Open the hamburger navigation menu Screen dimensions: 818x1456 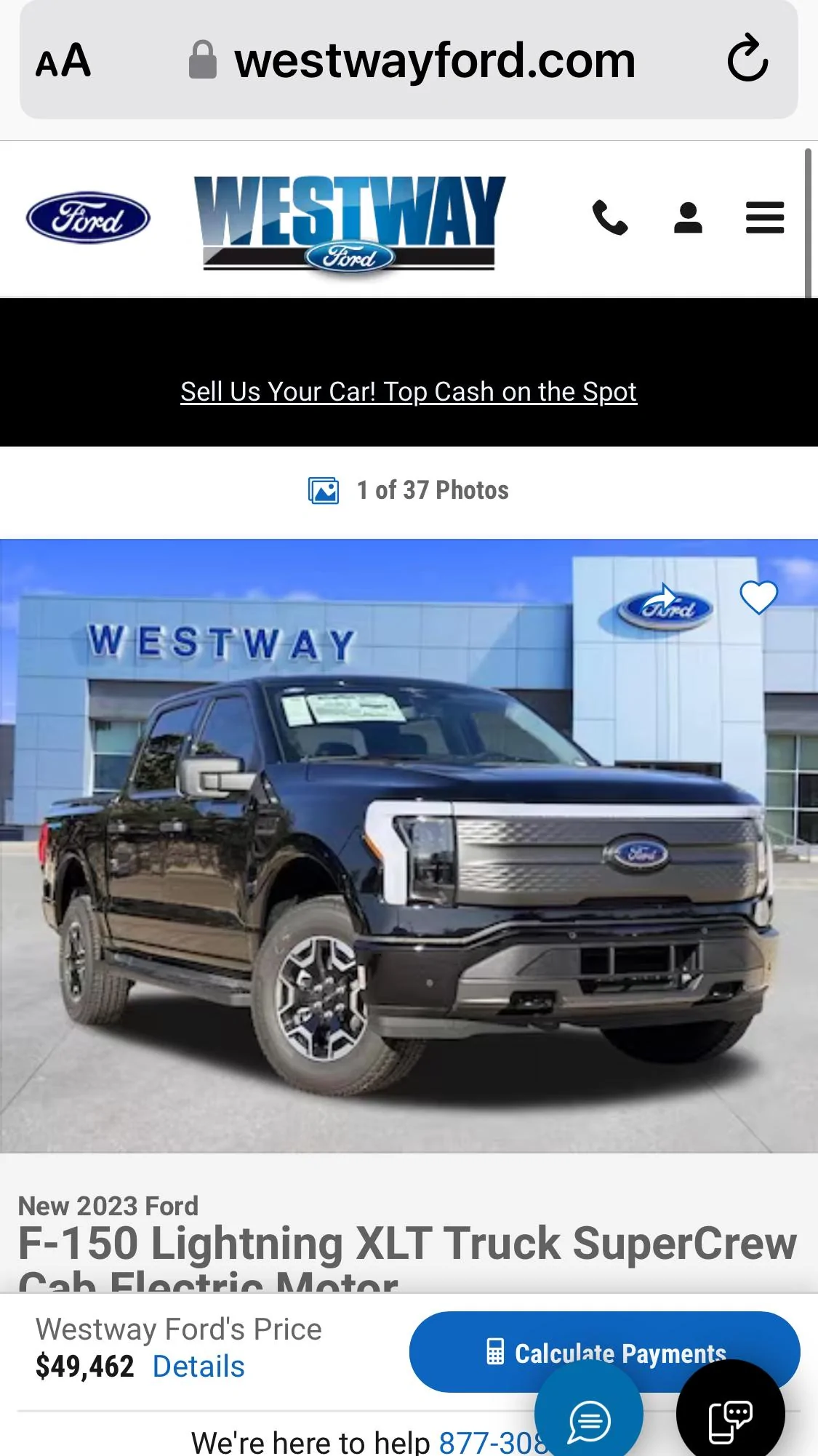pyautogui.click(x=765, y=217)
